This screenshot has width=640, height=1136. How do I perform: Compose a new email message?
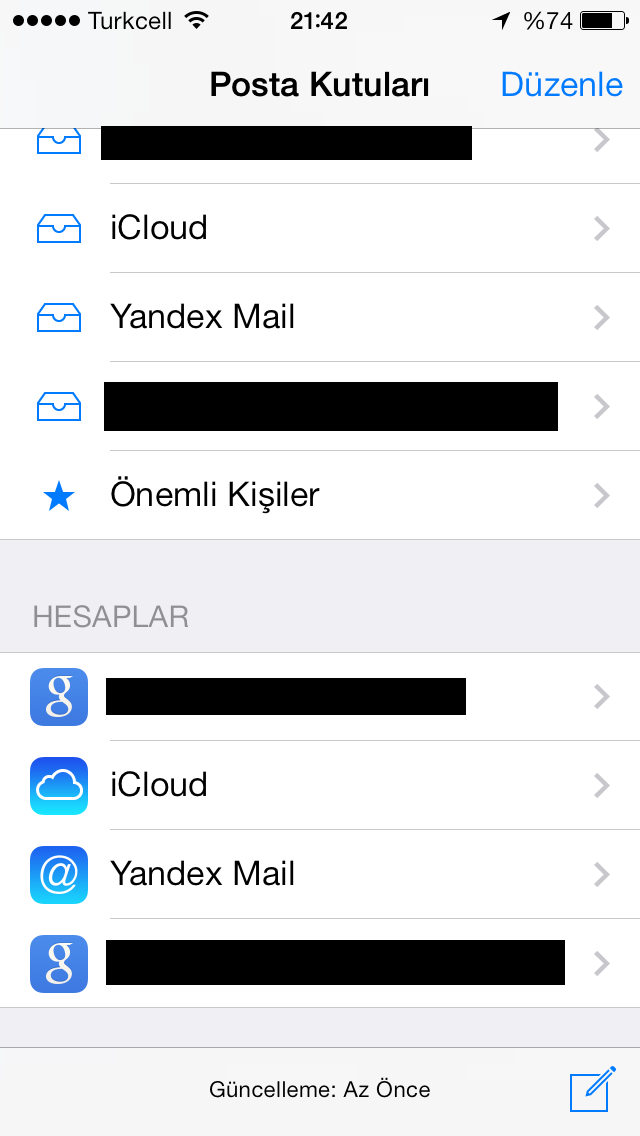click(590, 1090)
